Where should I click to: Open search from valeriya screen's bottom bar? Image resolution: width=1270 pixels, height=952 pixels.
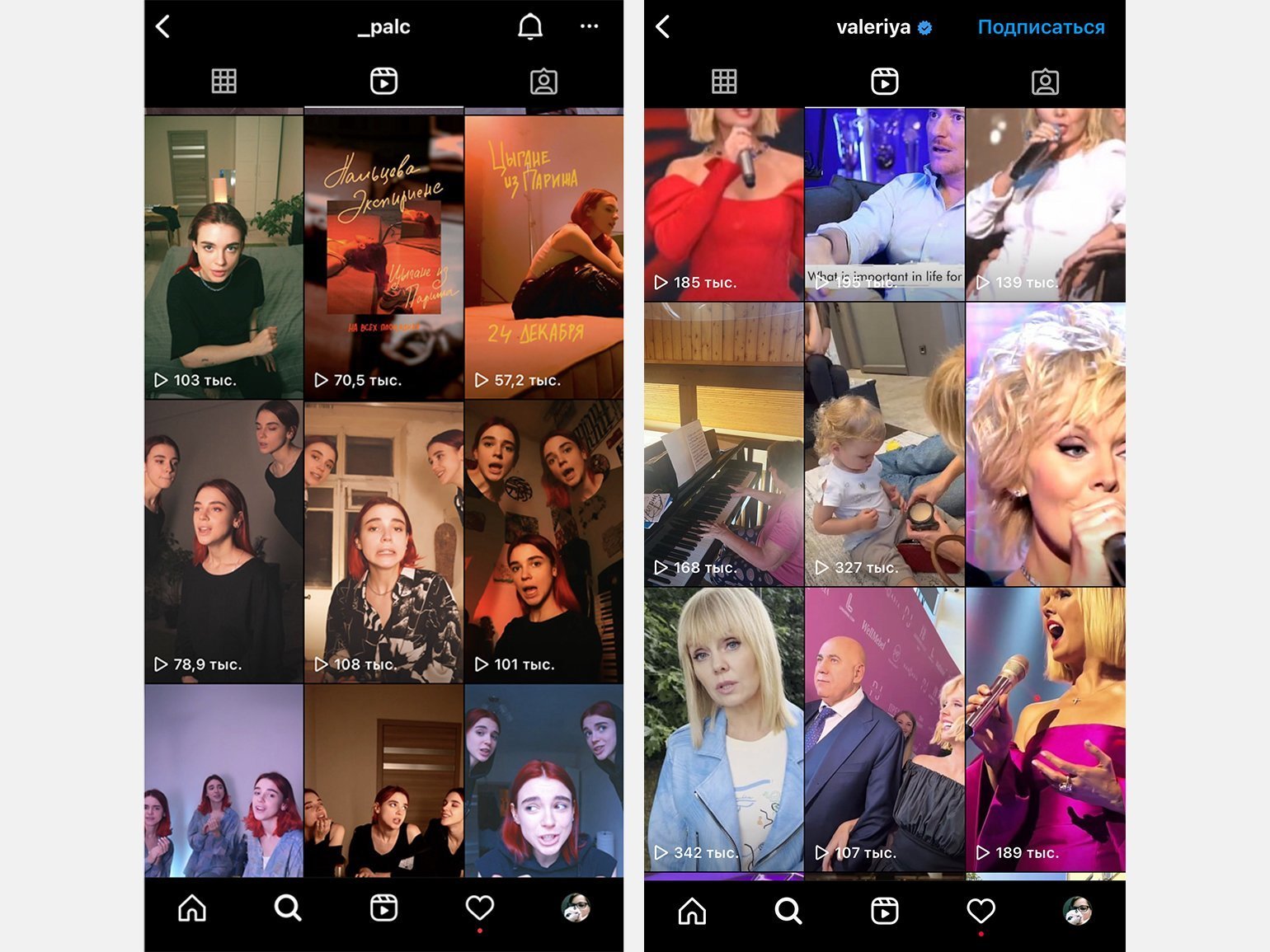(788, 911)
